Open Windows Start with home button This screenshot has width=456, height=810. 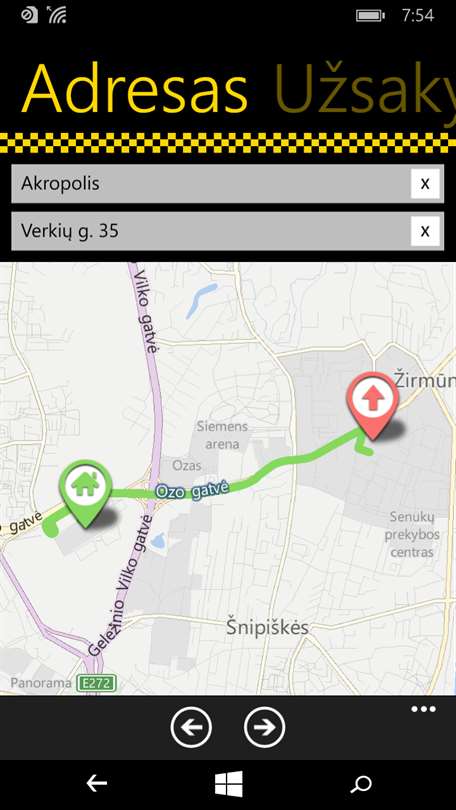[x=228, y=784]
